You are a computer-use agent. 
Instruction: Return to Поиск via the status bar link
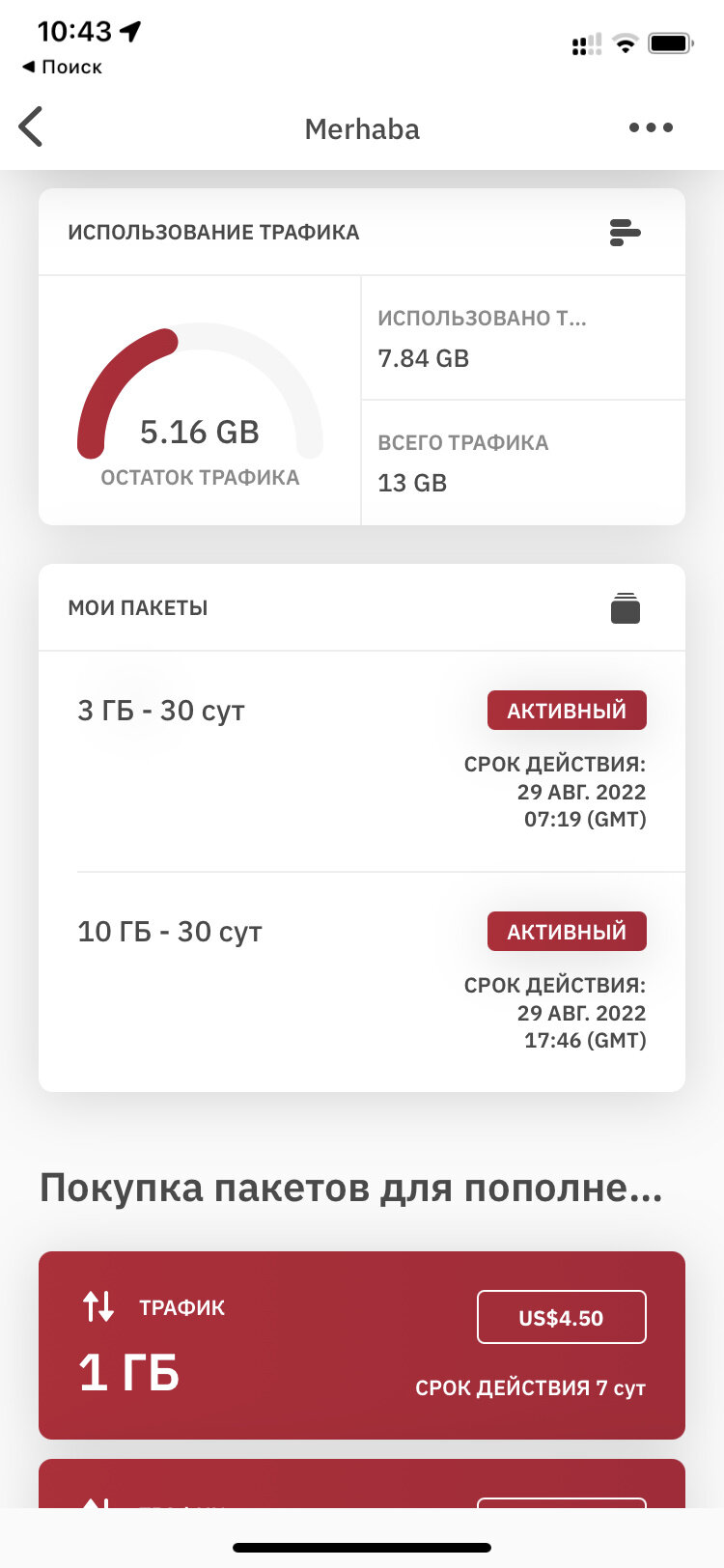(62, 67)
